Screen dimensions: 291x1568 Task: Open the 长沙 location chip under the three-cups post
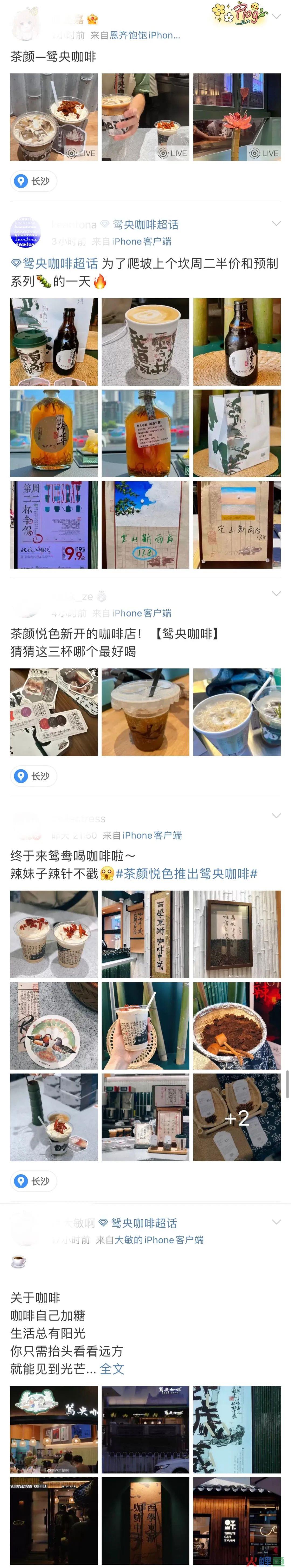click(x=33, y=776)
